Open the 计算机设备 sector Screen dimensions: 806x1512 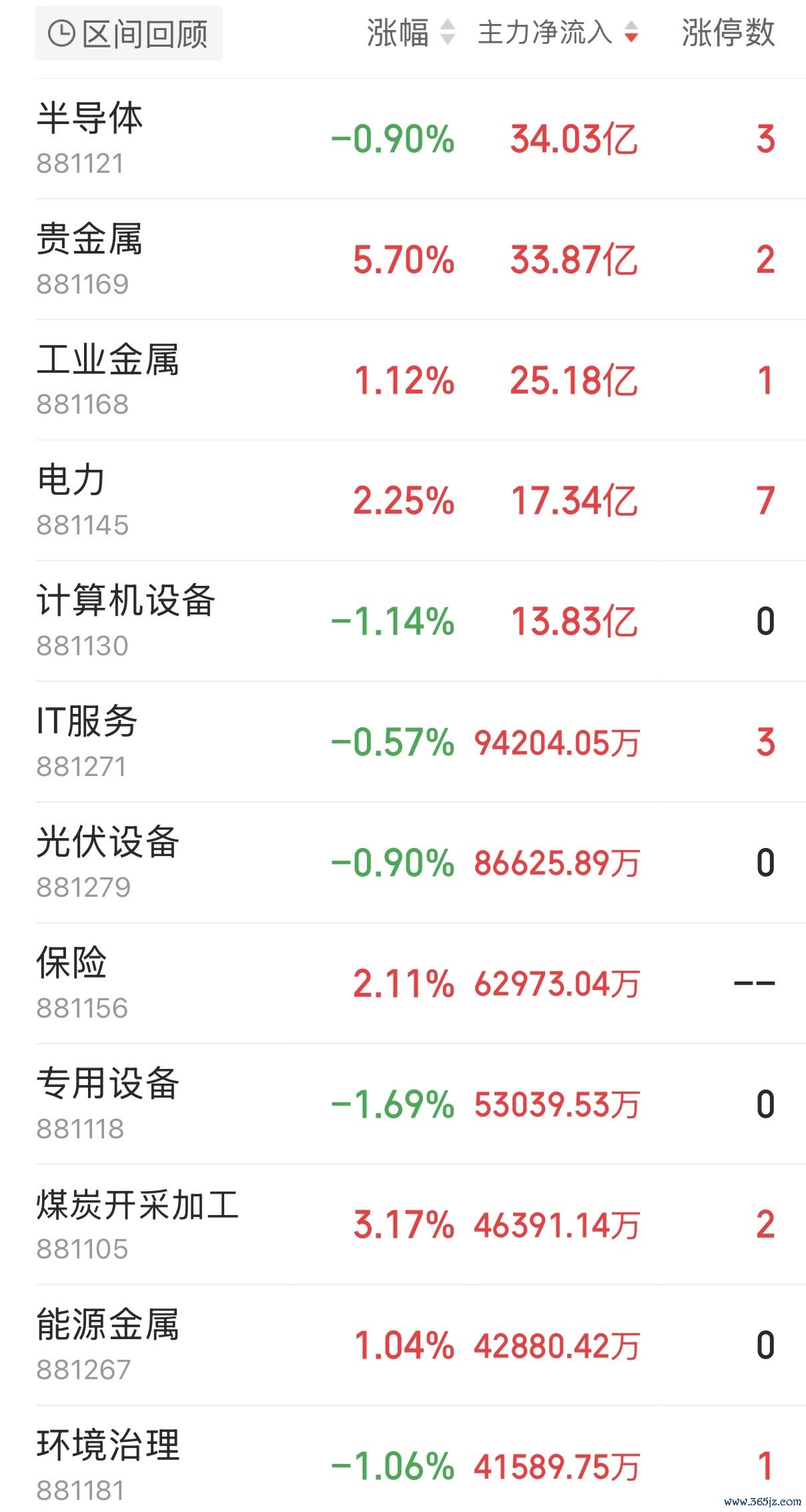[x=420, y=621]
